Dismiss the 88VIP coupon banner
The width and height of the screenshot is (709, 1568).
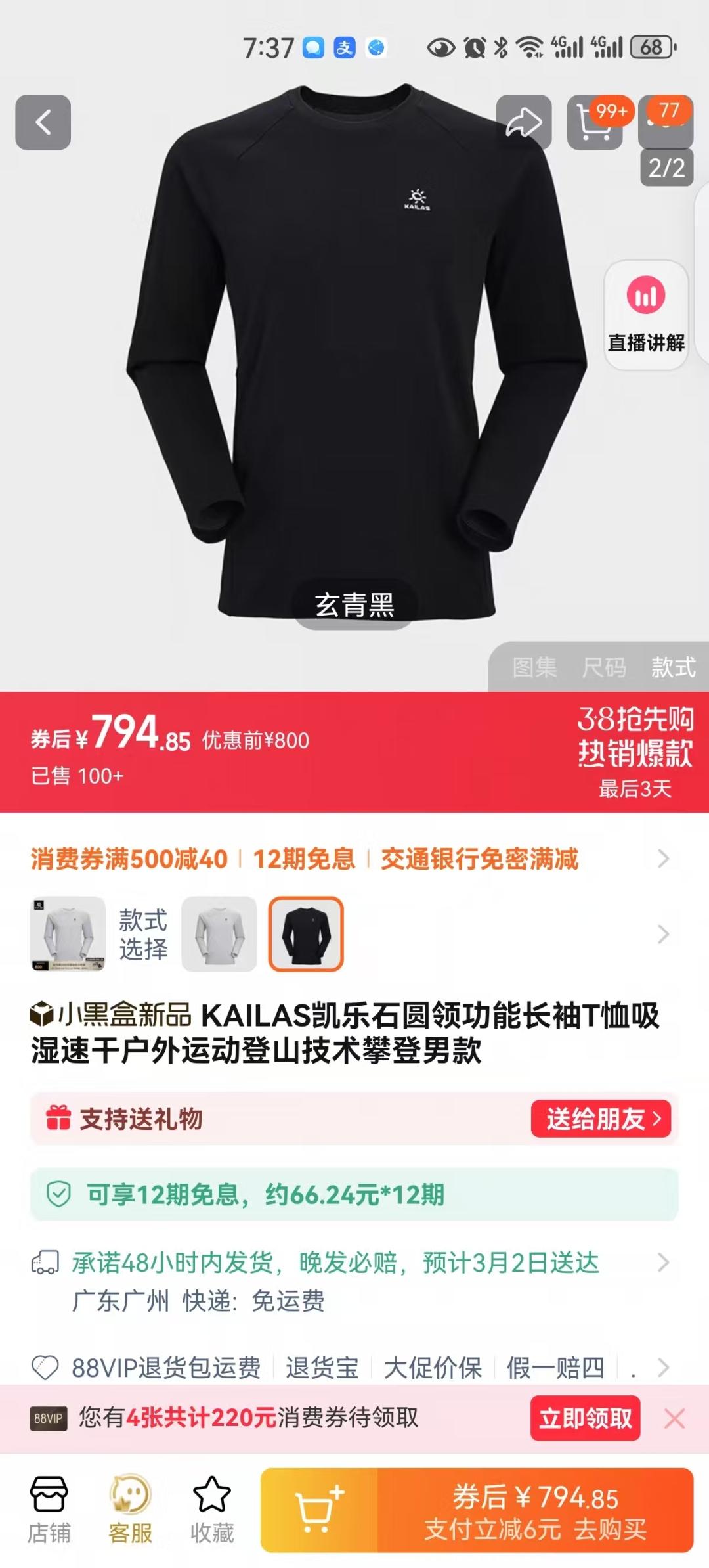coord(674,1418)
